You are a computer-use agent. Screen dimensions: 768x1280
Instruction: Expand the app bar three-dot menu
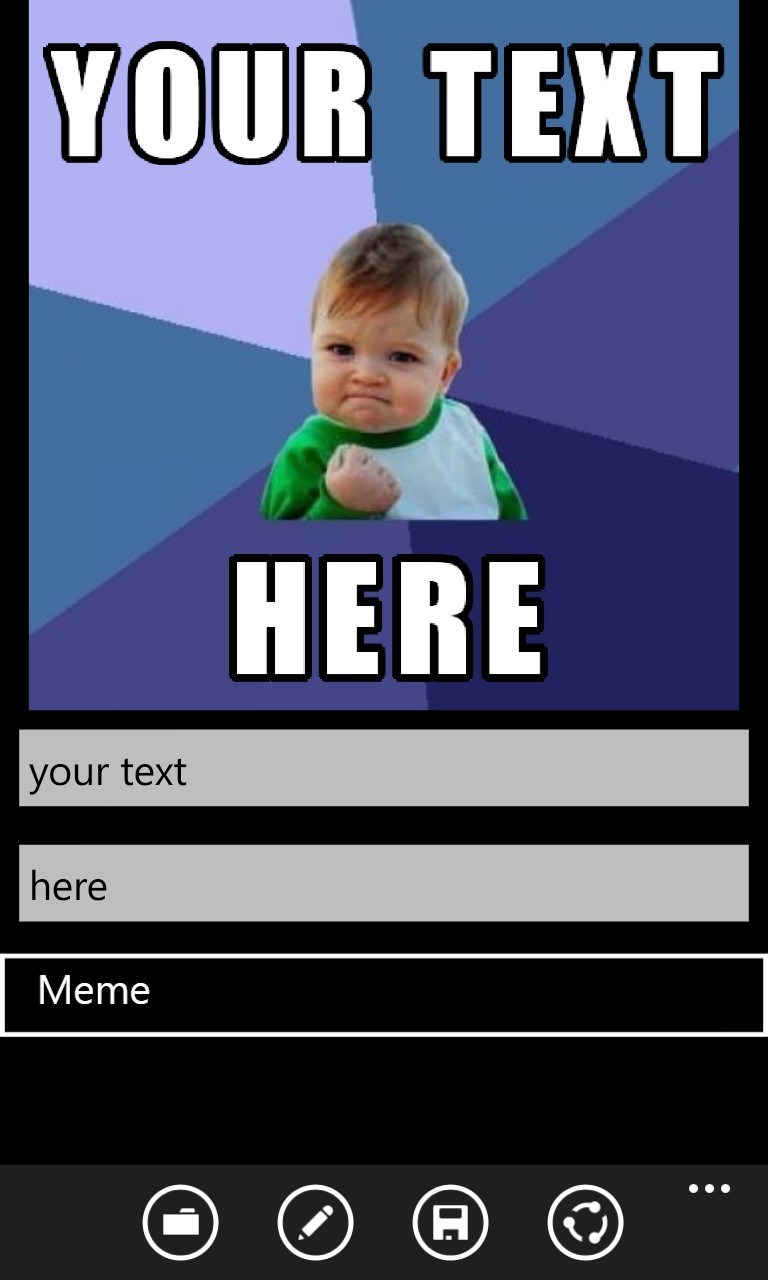(709, 1189)
